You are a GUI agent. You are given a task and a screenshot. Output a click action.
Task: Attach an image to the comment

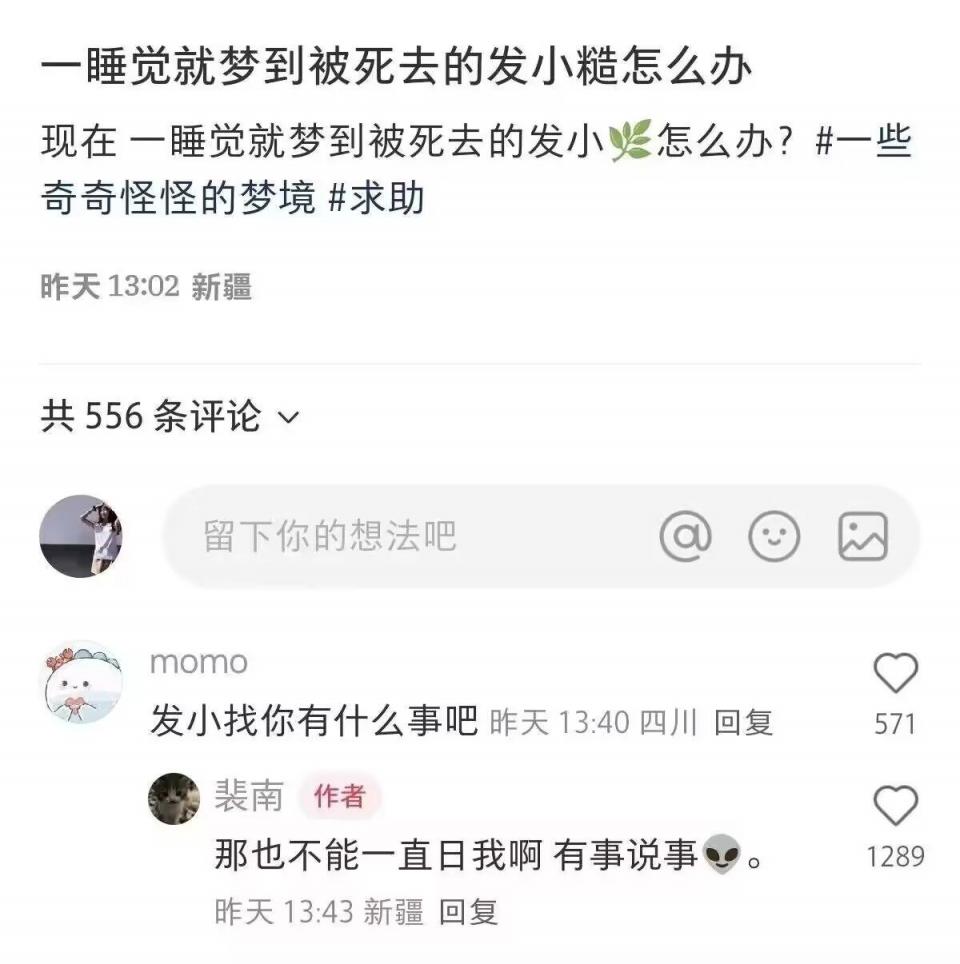click(862, 536)
